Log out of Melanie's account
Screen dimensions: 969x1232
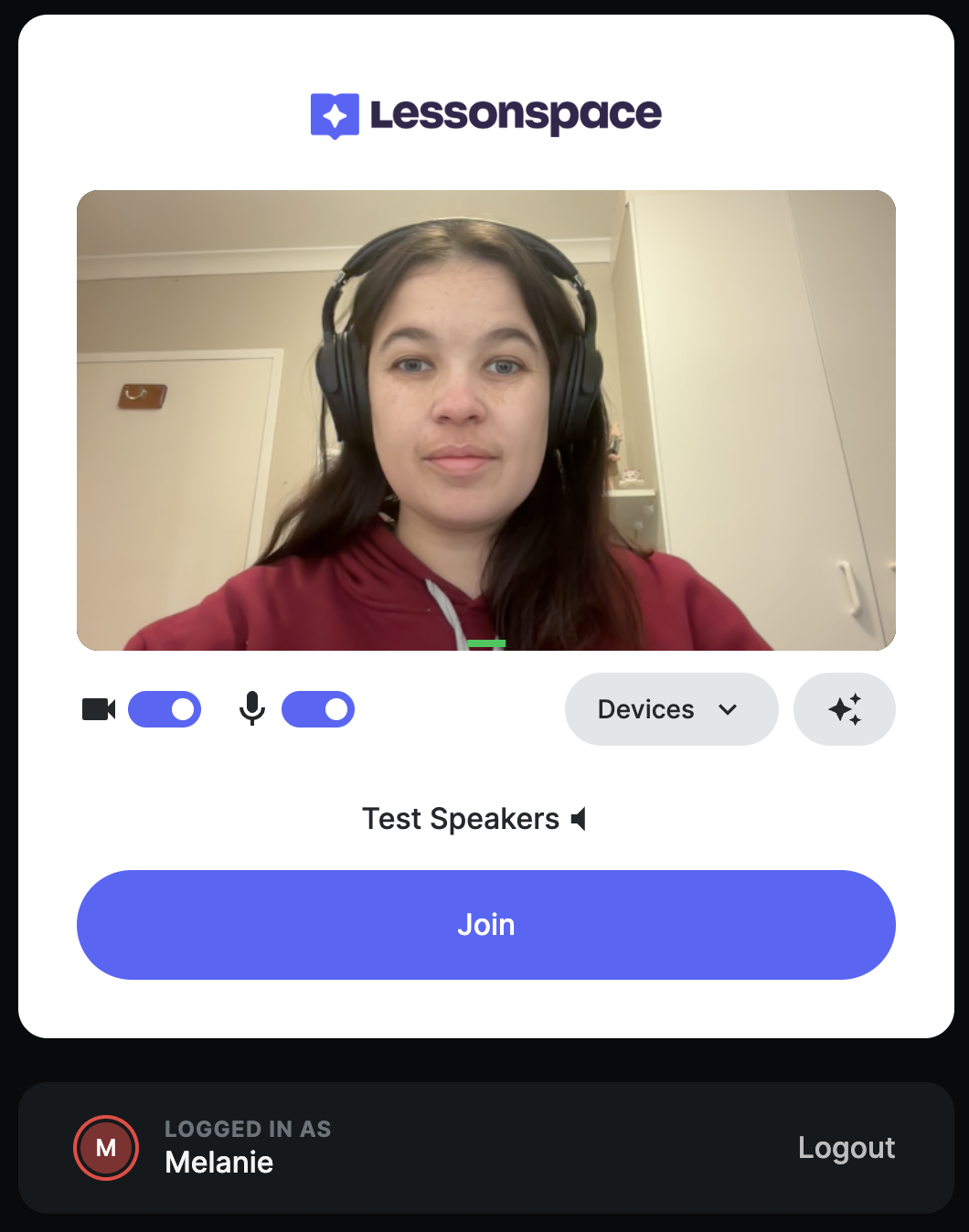pos(846,1148)
